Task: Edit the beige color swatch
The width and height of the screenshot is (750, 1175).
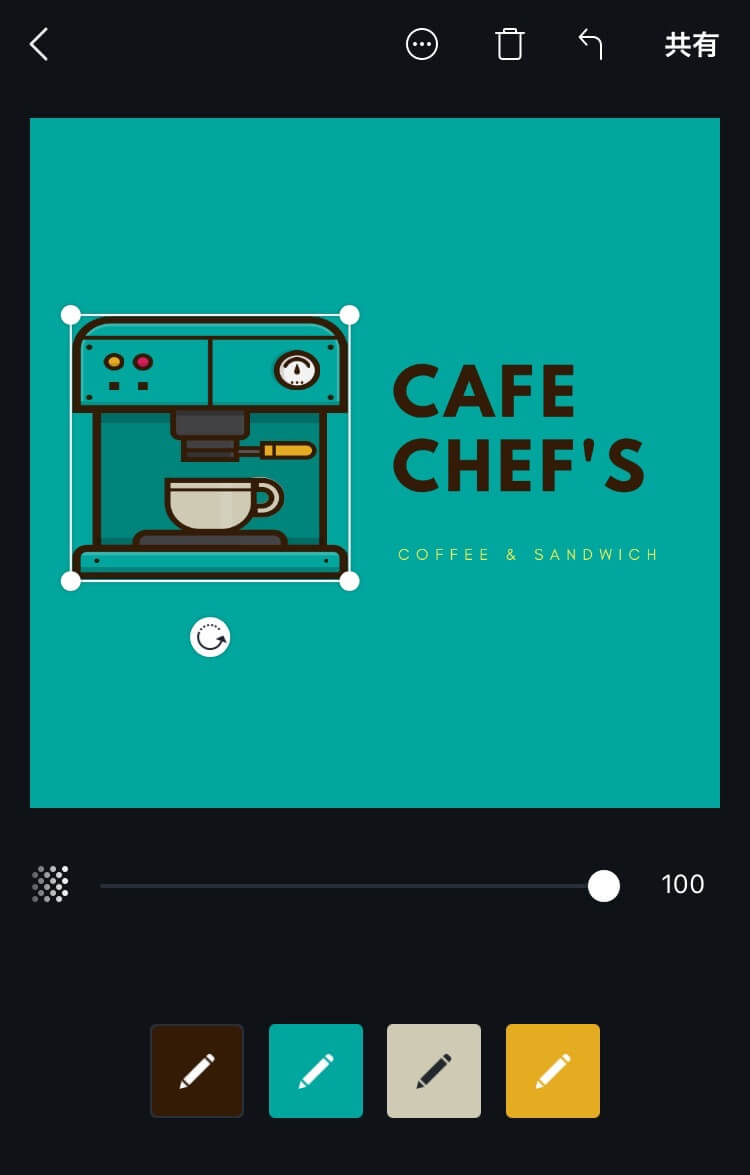Action: click(434, 1071)
